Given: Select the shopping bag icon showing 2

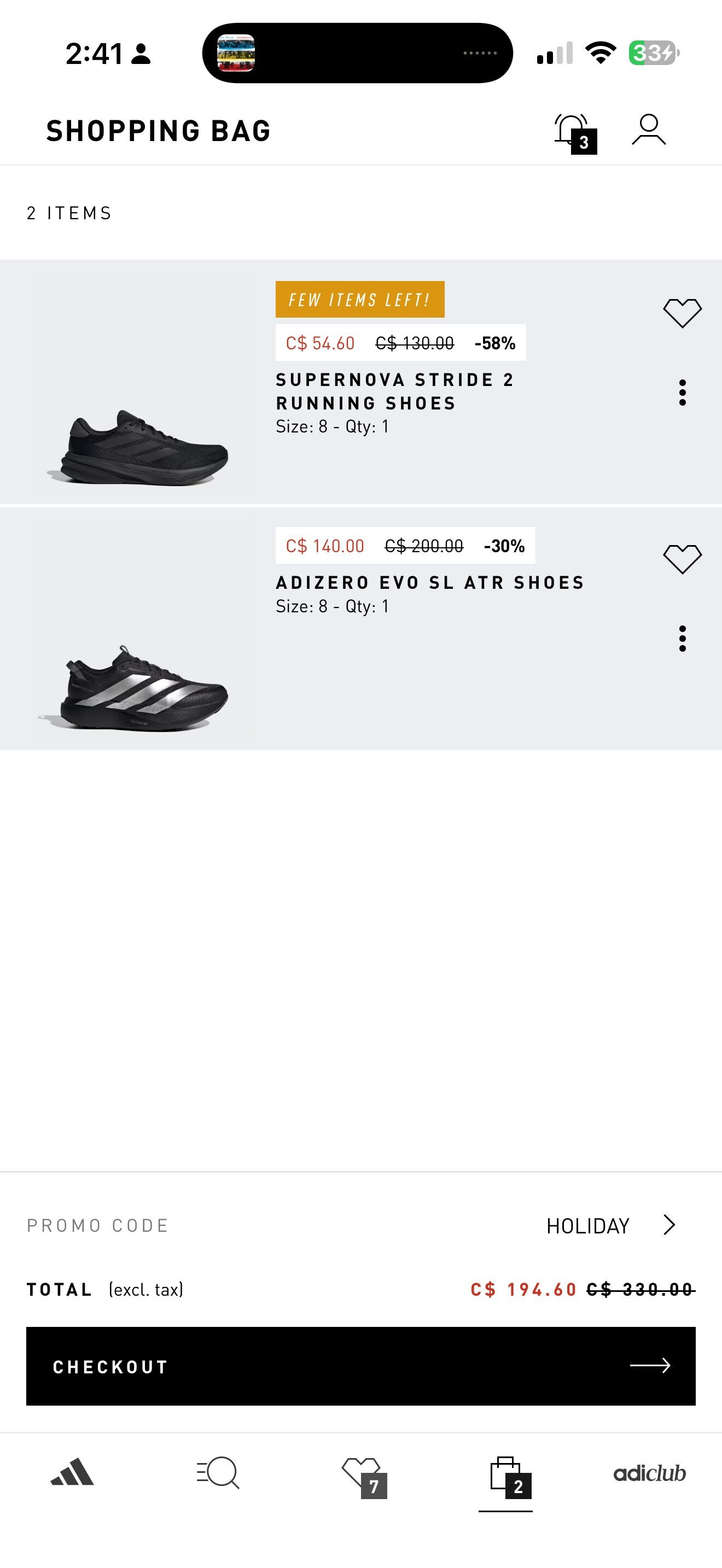Looking at the screenshot, I should pos(505,1477).
